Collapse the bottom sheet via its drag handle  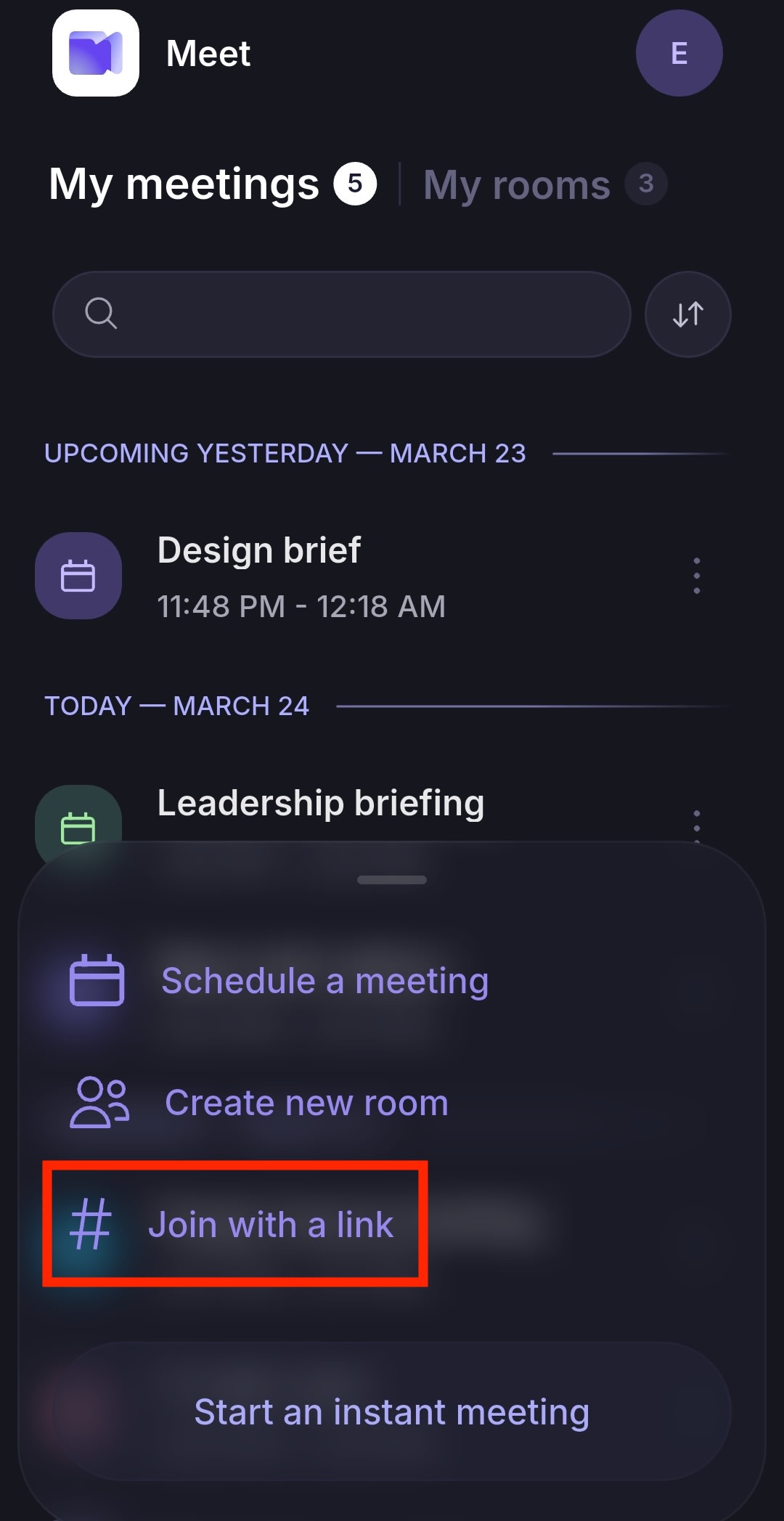[391, 879]
